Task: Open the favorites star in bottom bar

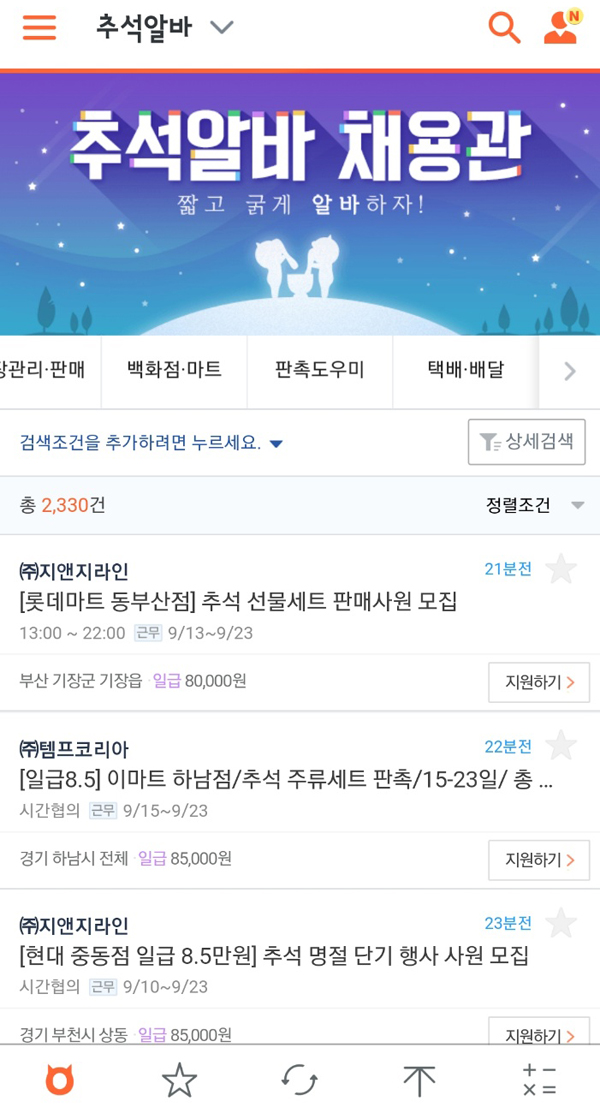Action: pyautogui.click(x=179, y=1080)
